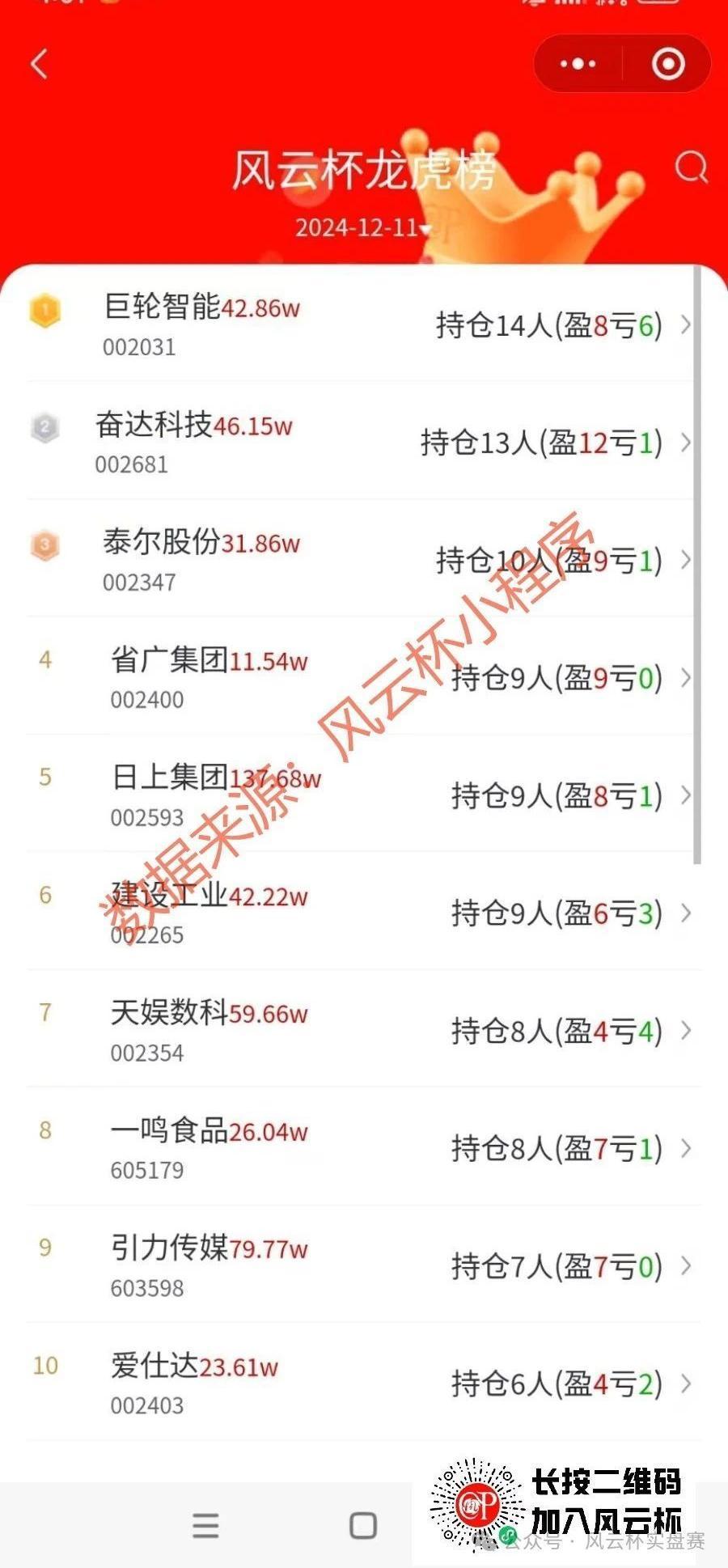Close the mini program with the circle button
This screenshot has width=728, height=1568.
668,64
